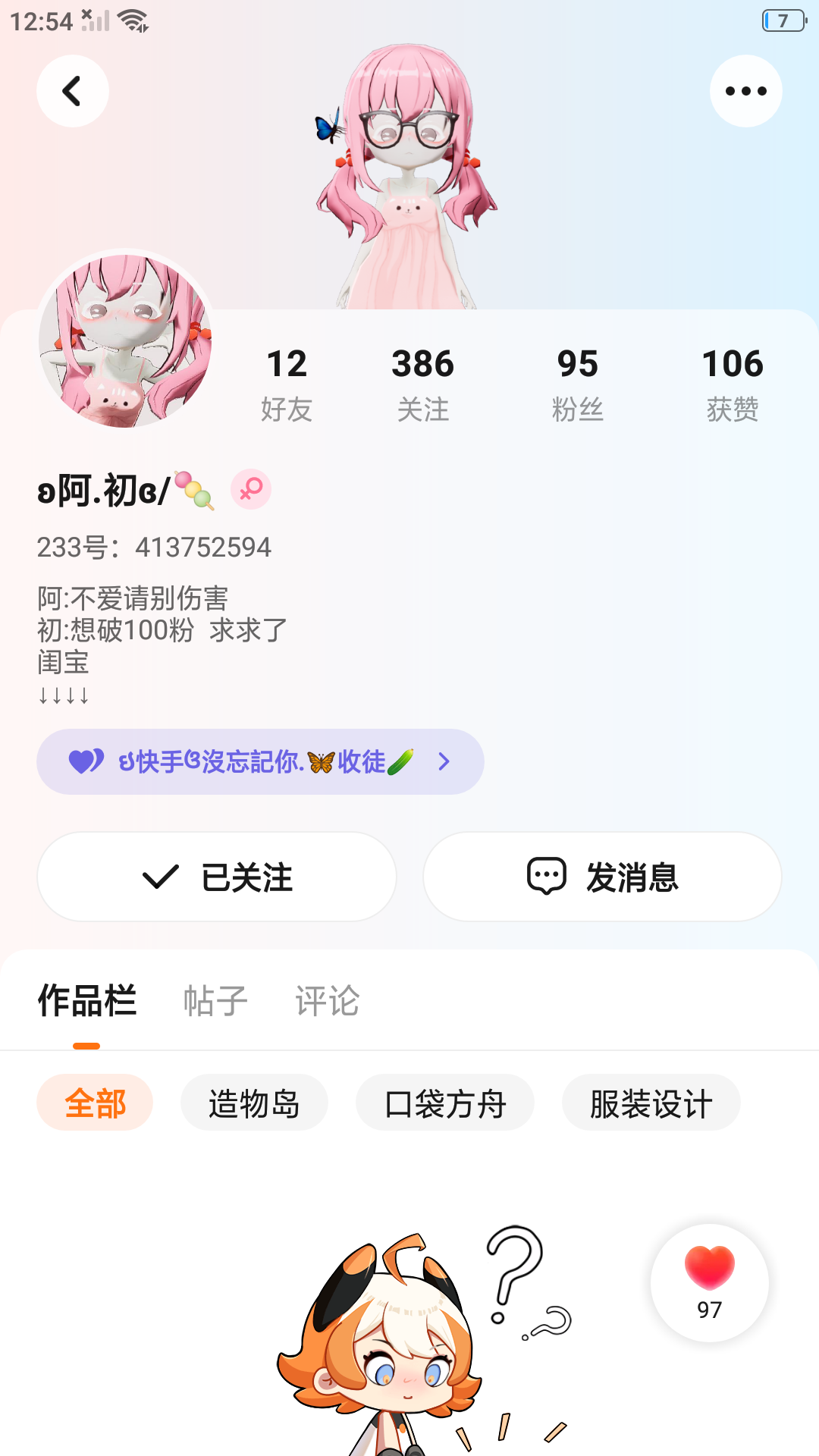Tap 发消息 to message this user
The image size is (819, 1456).
click(602, 877)
